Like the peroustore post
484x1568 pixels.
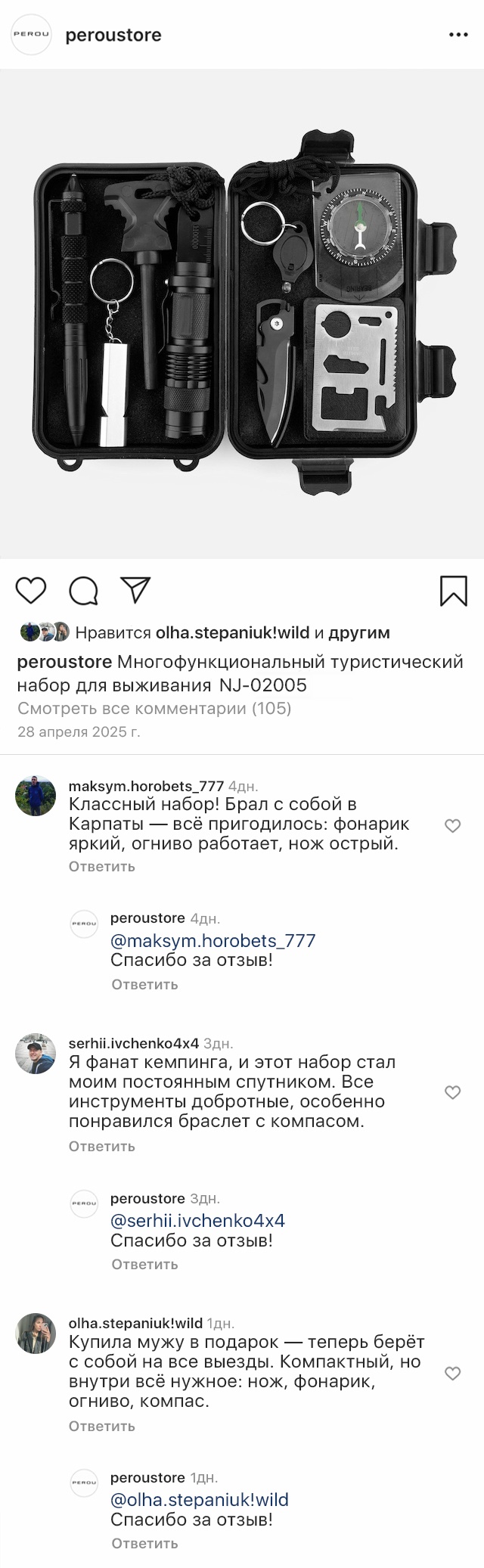point(31,591)
